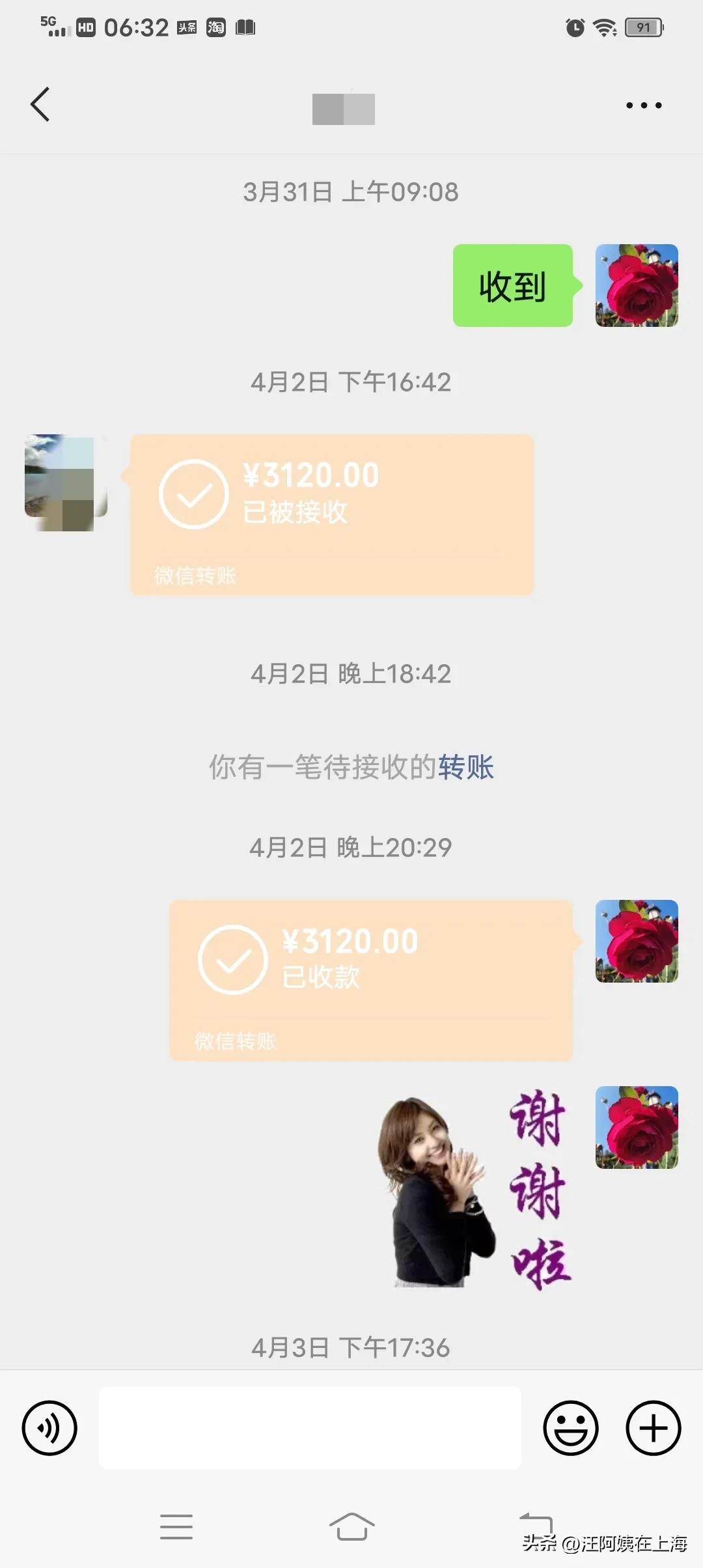
Task: Tap the alarm clock status bar icon
Action: [575, 26]
